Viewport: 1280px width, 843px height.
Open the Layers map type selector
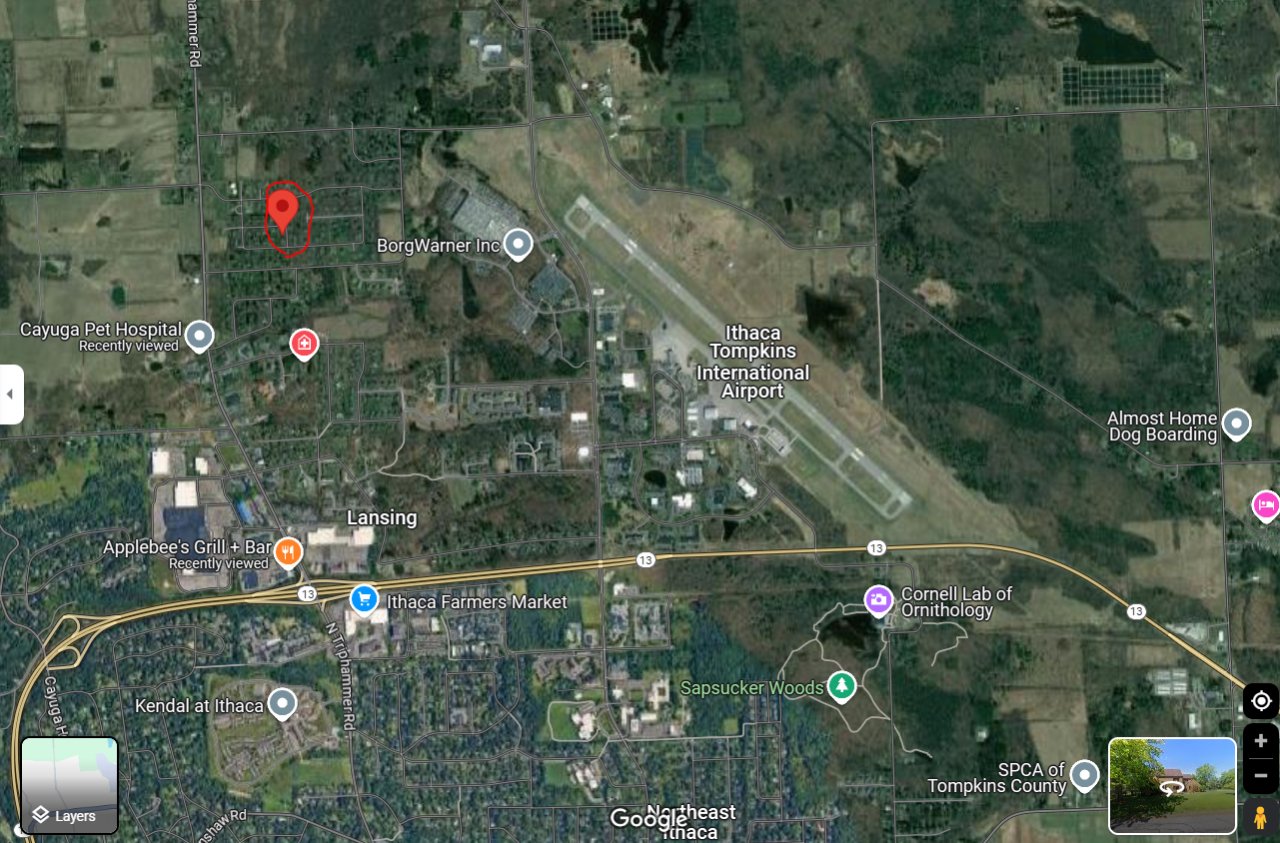[69, 786]
